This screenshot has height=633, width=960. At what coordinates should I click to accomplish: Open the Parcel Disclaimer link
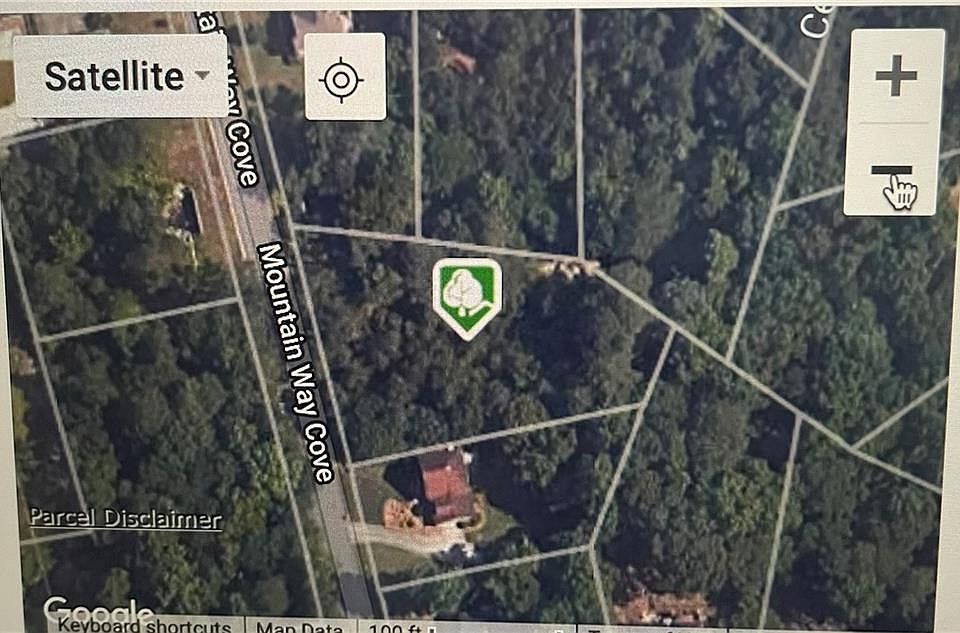click(125, 518)
